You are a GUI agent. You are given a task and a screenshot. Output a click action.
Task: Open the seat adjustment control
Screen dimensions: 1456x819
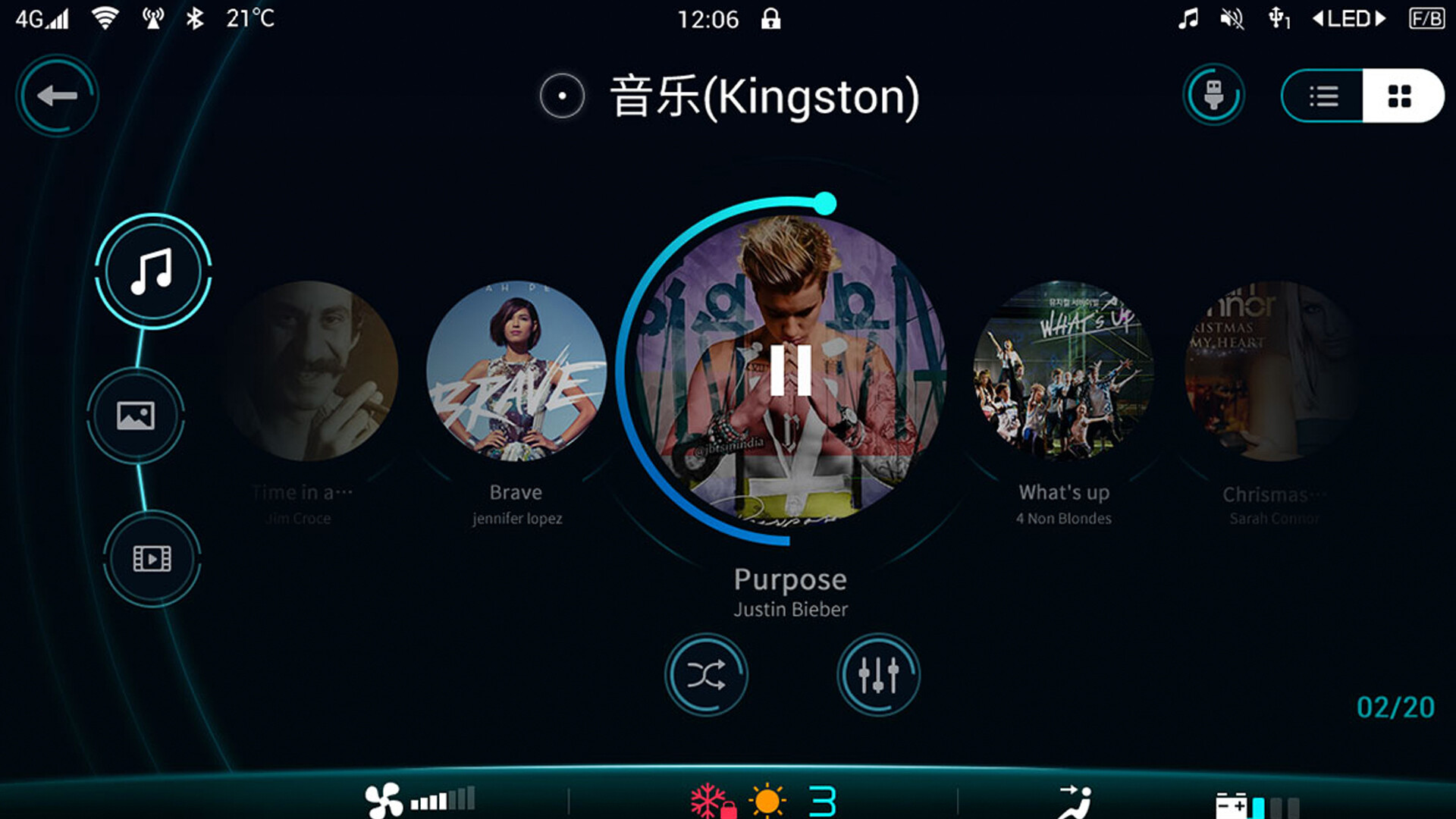click(1075, 802)
